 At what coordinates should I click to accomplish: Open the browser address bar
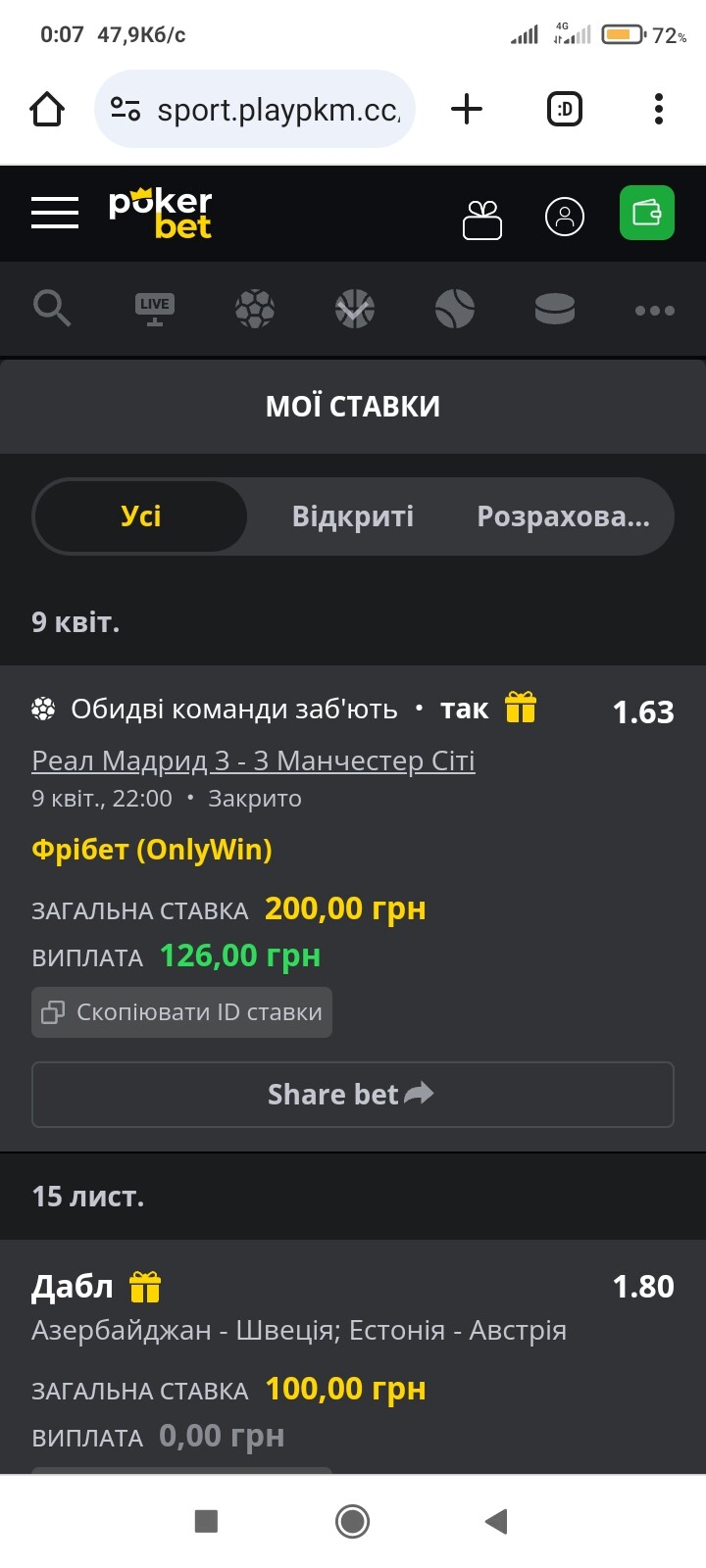(255, 109)
